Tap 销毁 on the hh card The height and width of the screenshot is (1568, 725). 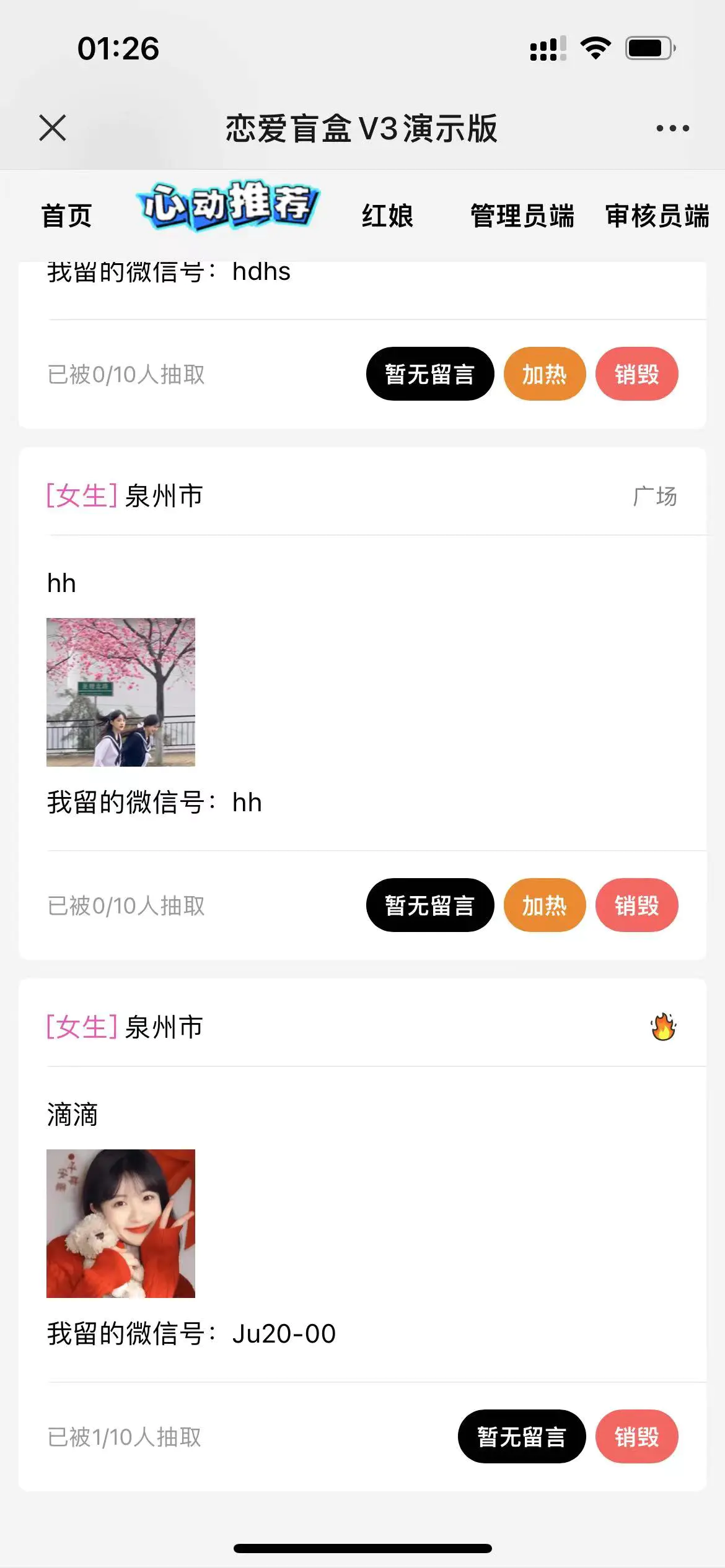pos(636,905)
